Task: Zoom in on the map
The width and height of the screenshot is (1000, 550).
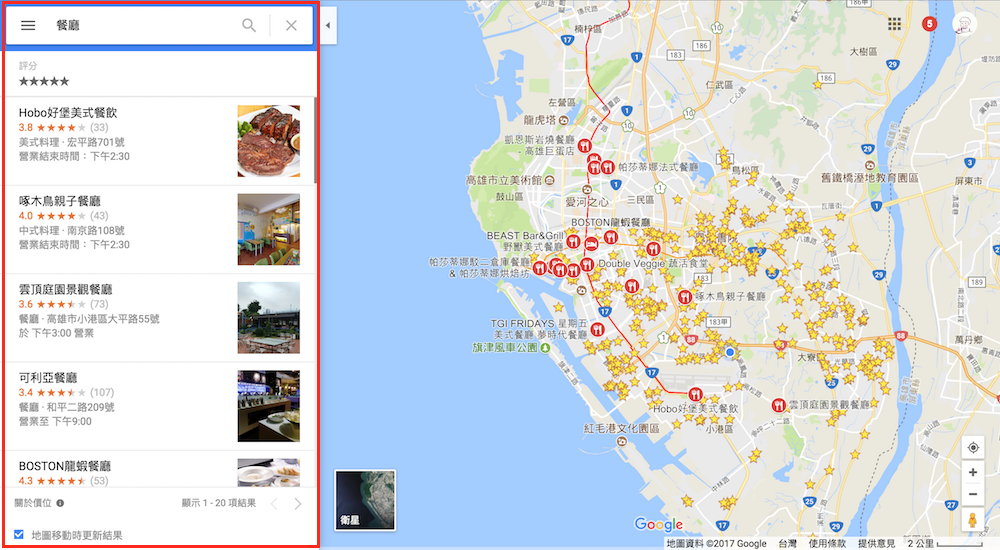Action: tap(973, 472)
